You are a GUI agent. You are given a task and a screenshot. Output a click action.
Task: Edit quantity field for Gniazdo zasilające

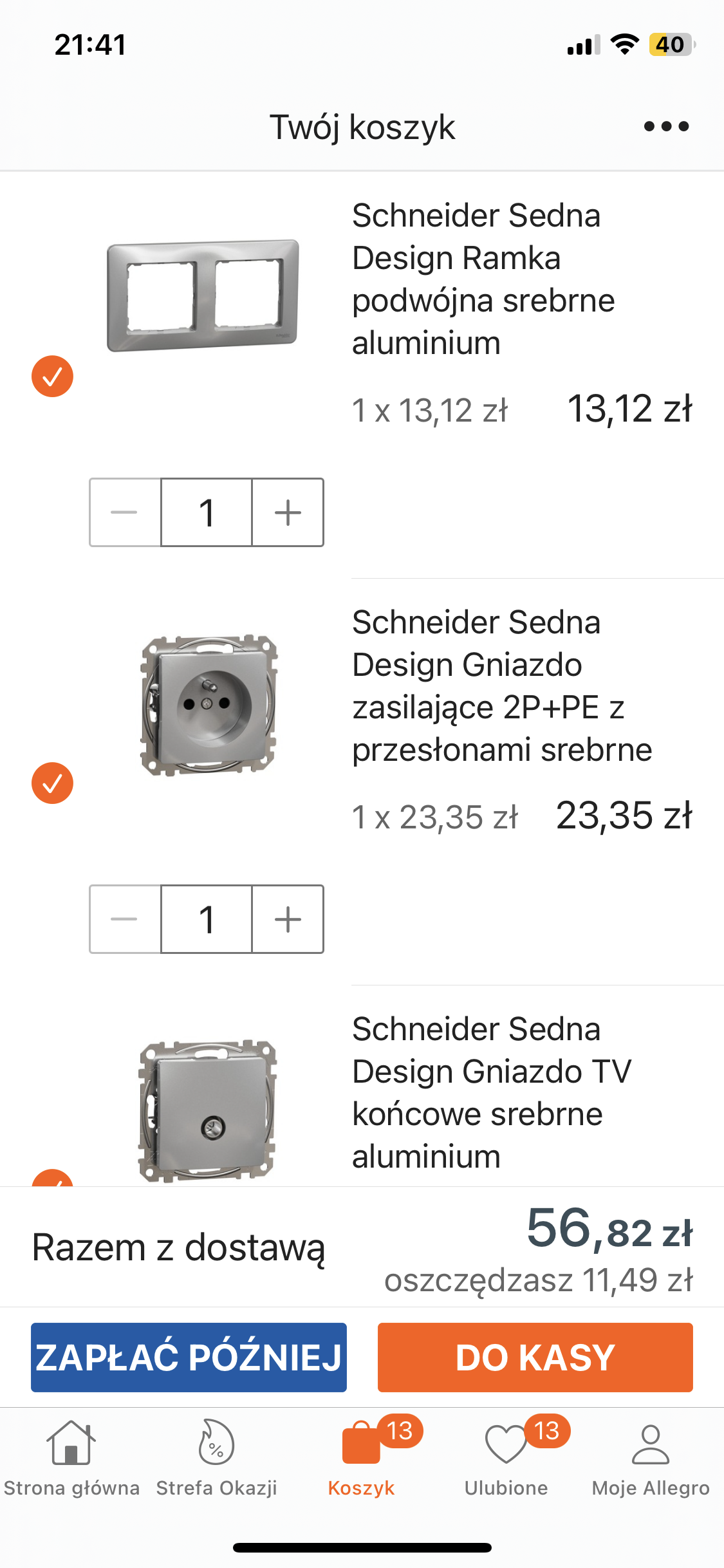pyautogui.click(x=206, y=919)
